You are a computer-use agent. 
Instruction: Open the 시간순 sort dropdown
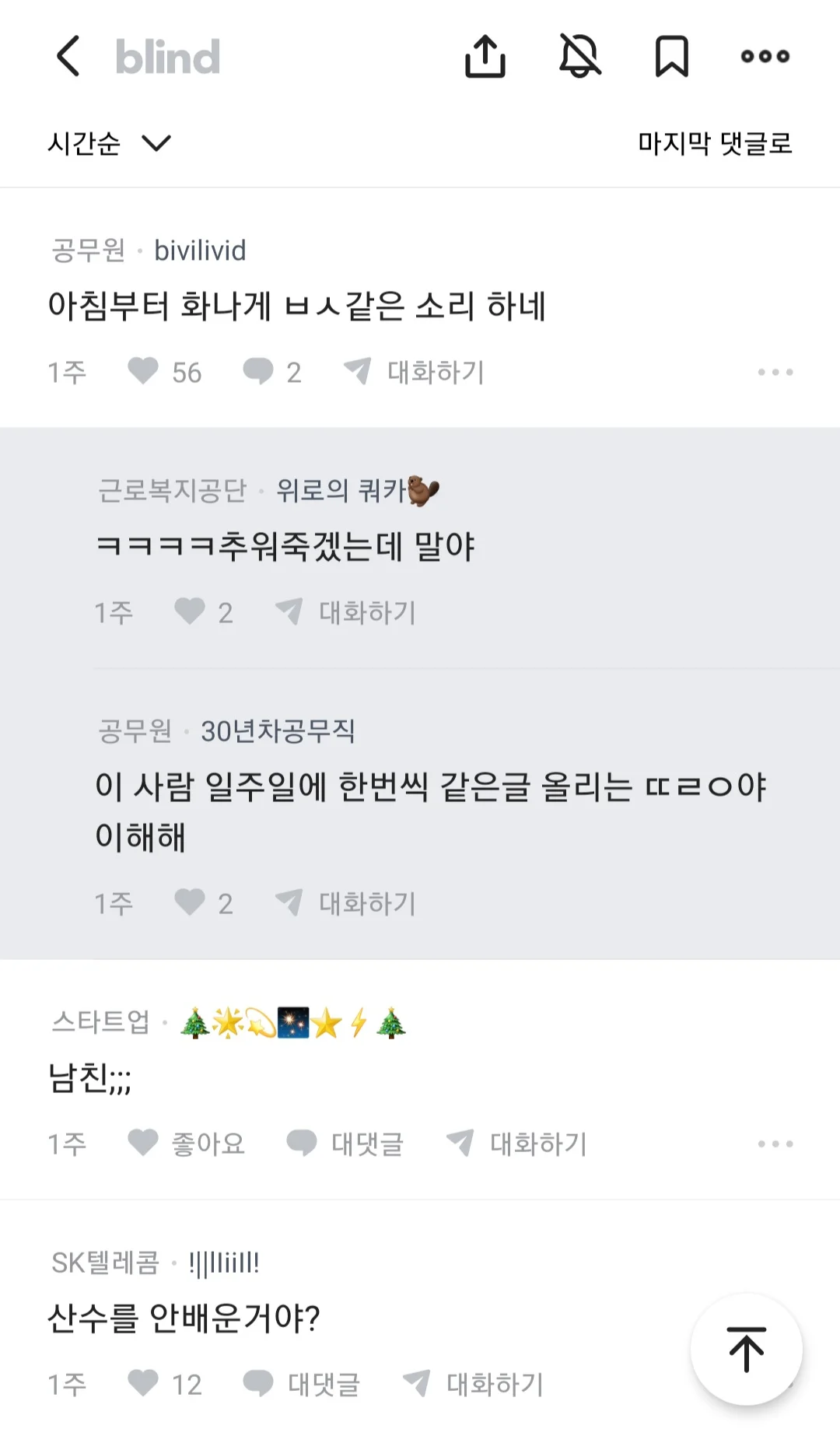(x=83, y=144)
